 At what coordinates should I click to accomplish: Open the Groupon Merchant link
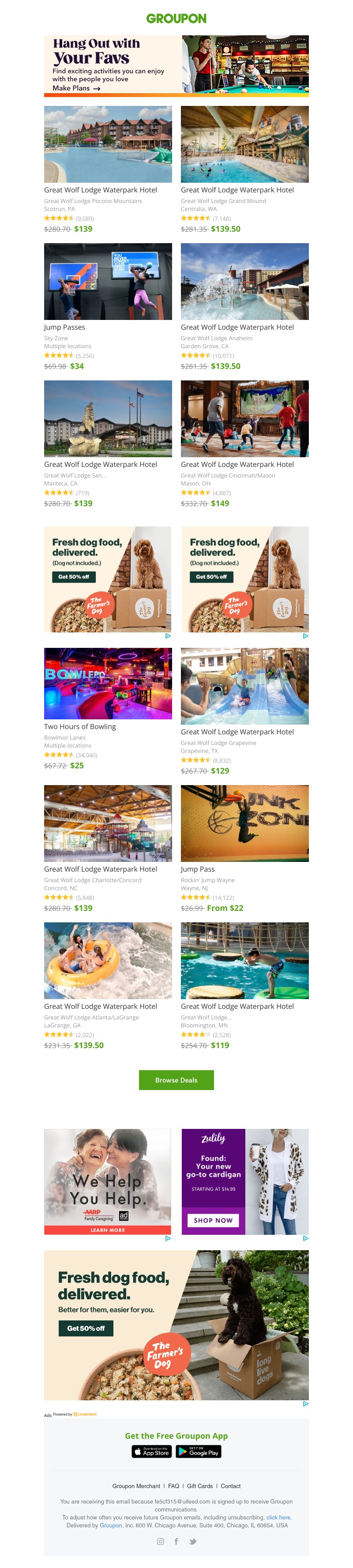[x=136, y=1486]
